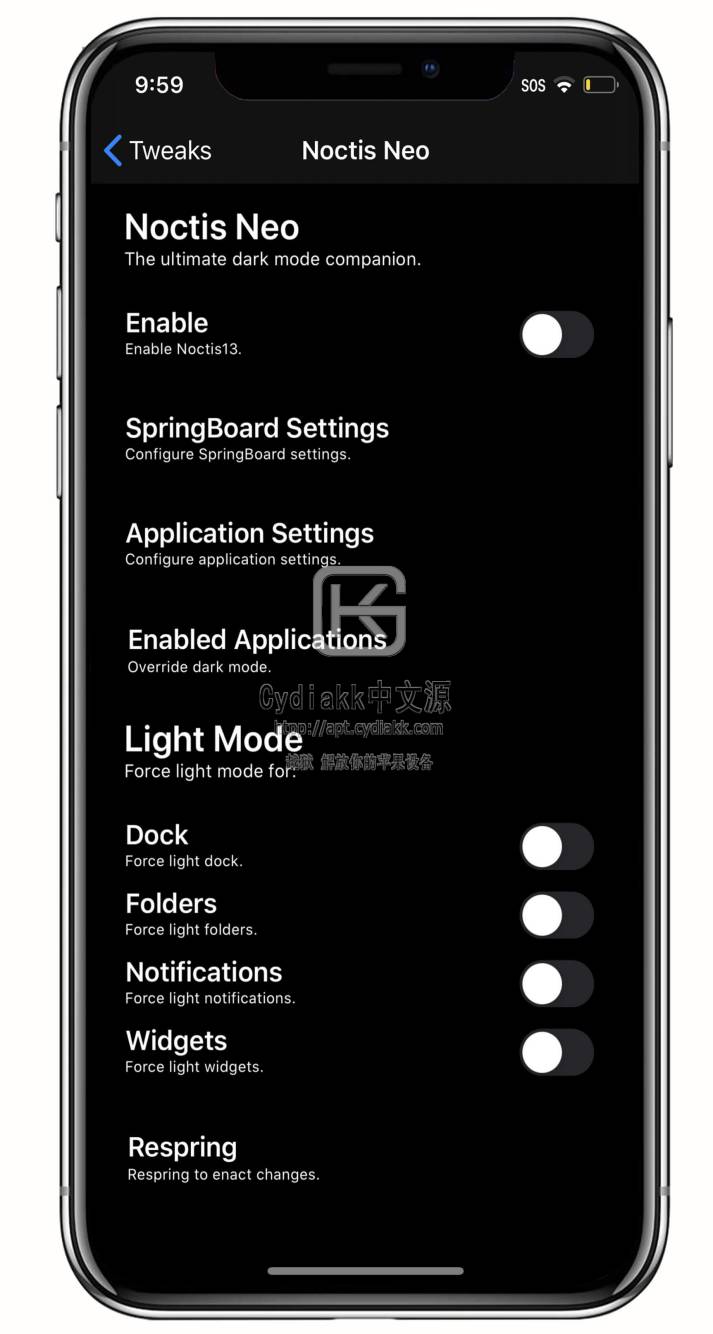Enable force light Widgets
The height and width of the screenshot is (1334, 713).
coord(556,1052)
